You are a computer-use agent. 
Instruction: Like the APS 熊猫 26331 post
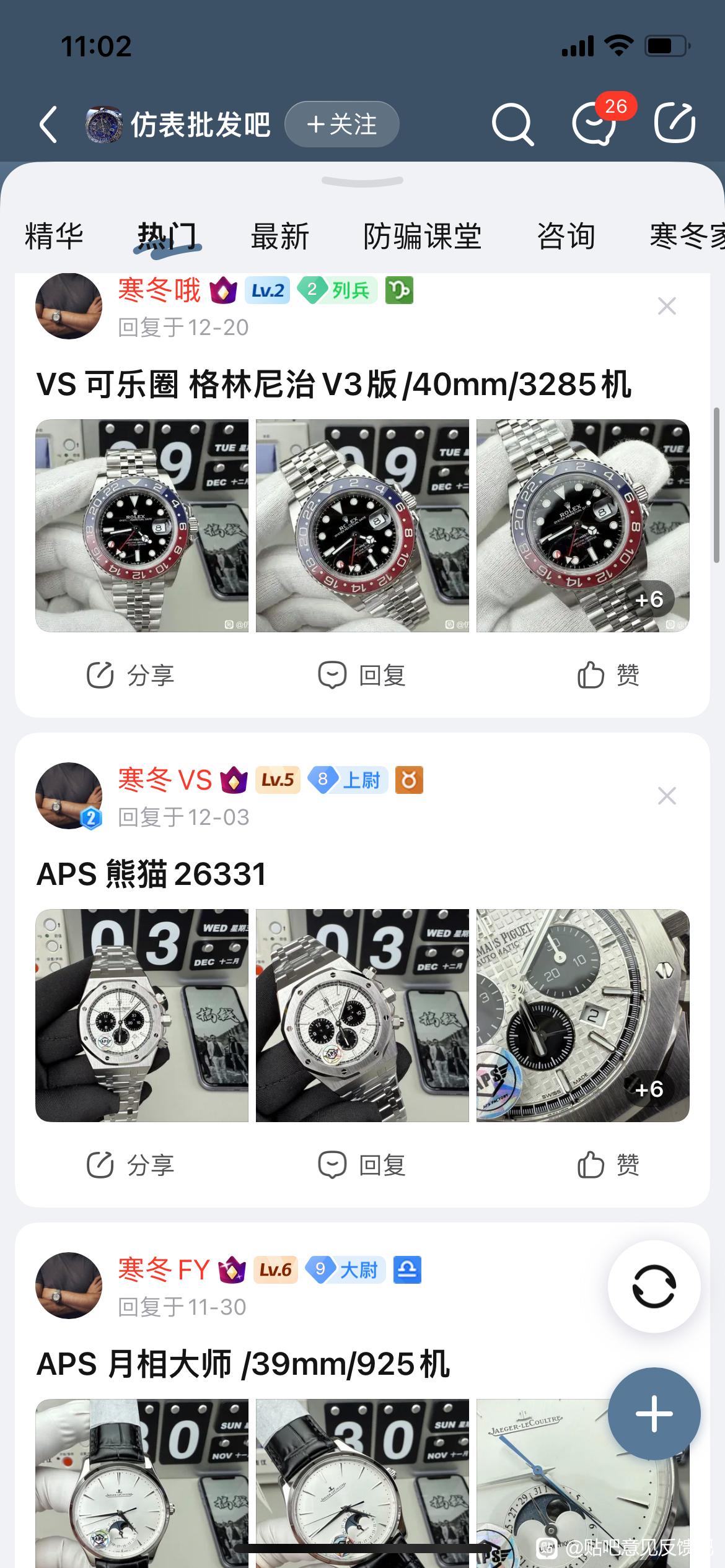pos(608,1165)
